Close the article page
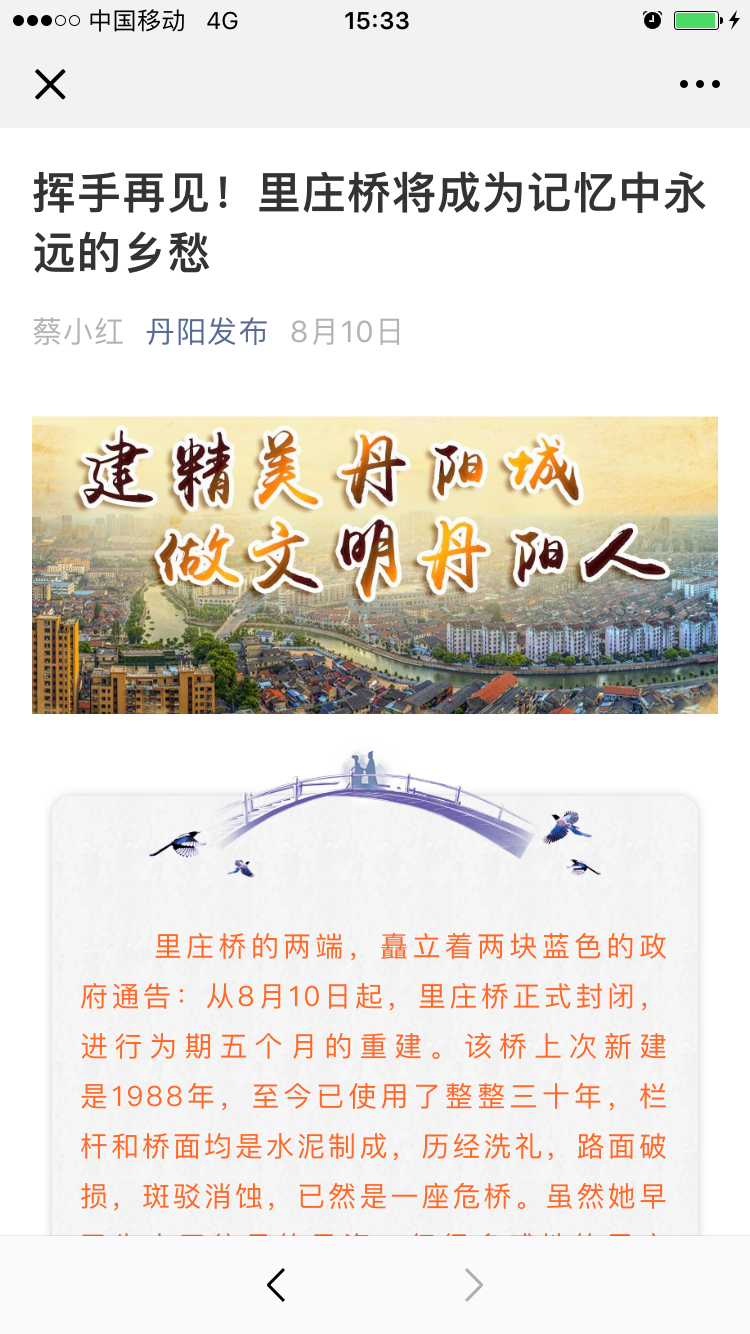The height and width of the screenshot is (1334, 750). pyautogui.click(x=50, y=85)
